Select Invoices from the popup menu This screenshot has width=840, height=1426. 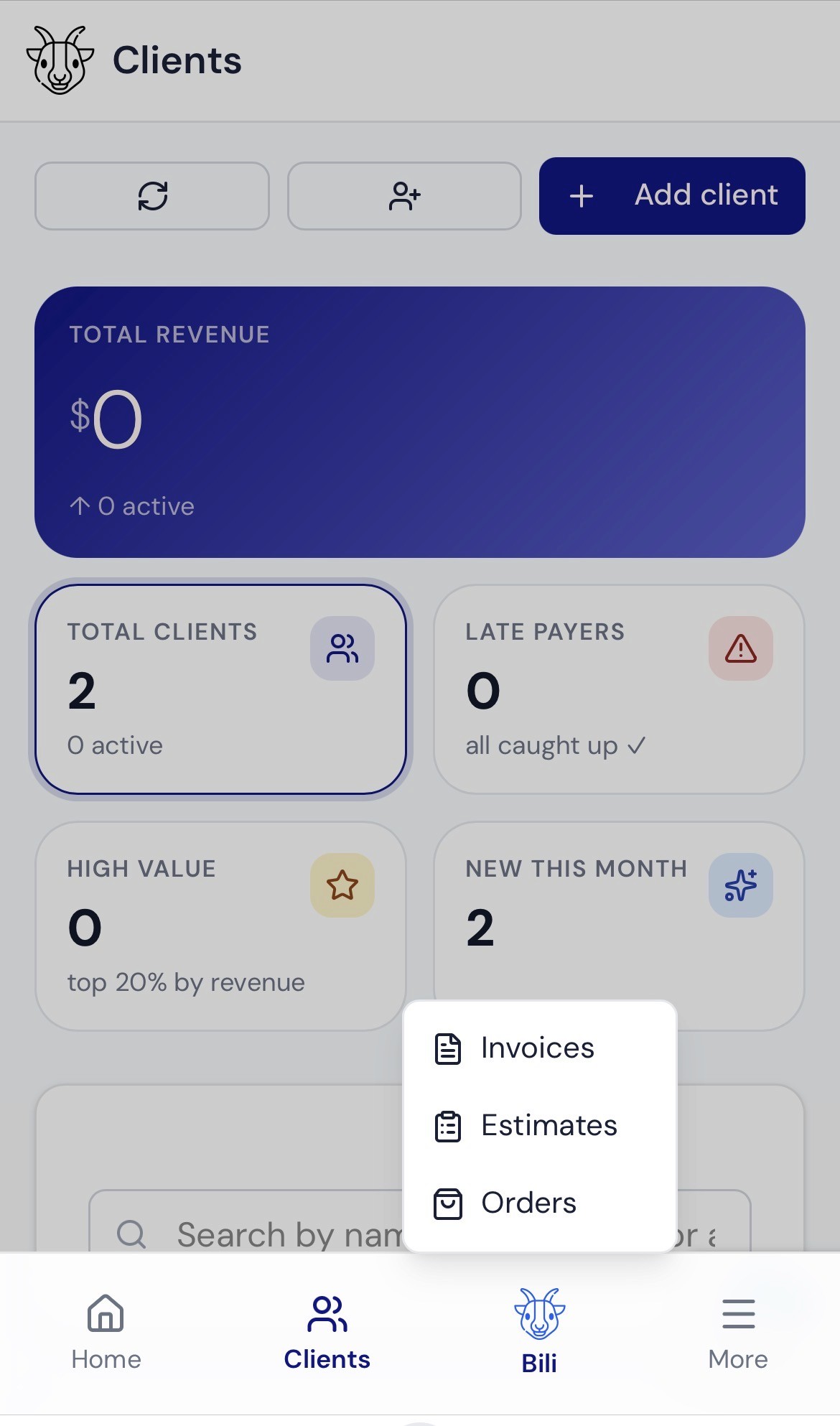540,1048
